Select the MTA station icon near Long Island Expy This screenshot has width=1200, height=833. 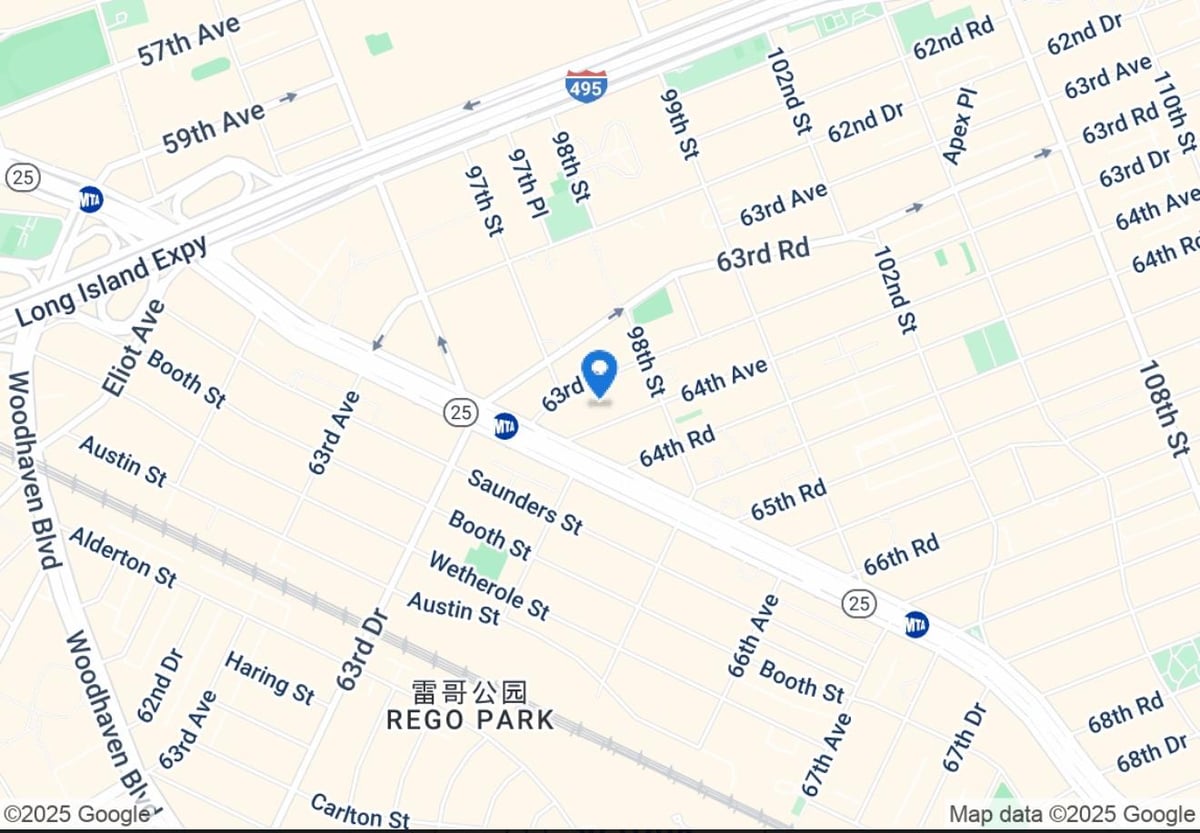click(x=91, y=199)
